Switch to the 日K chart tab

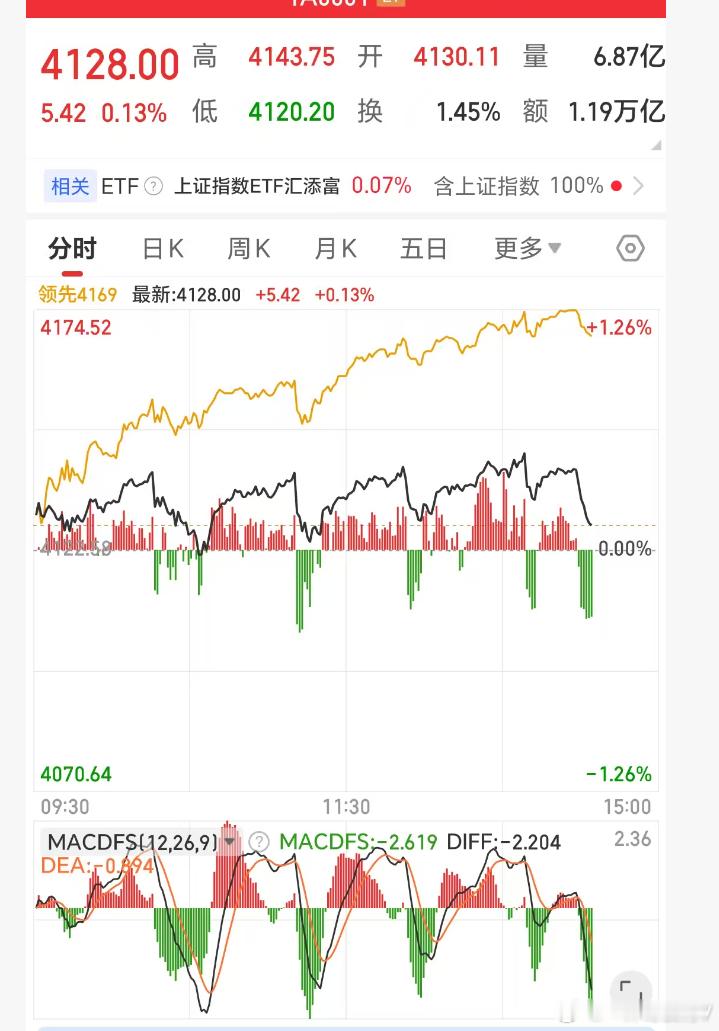coord(163,248)
